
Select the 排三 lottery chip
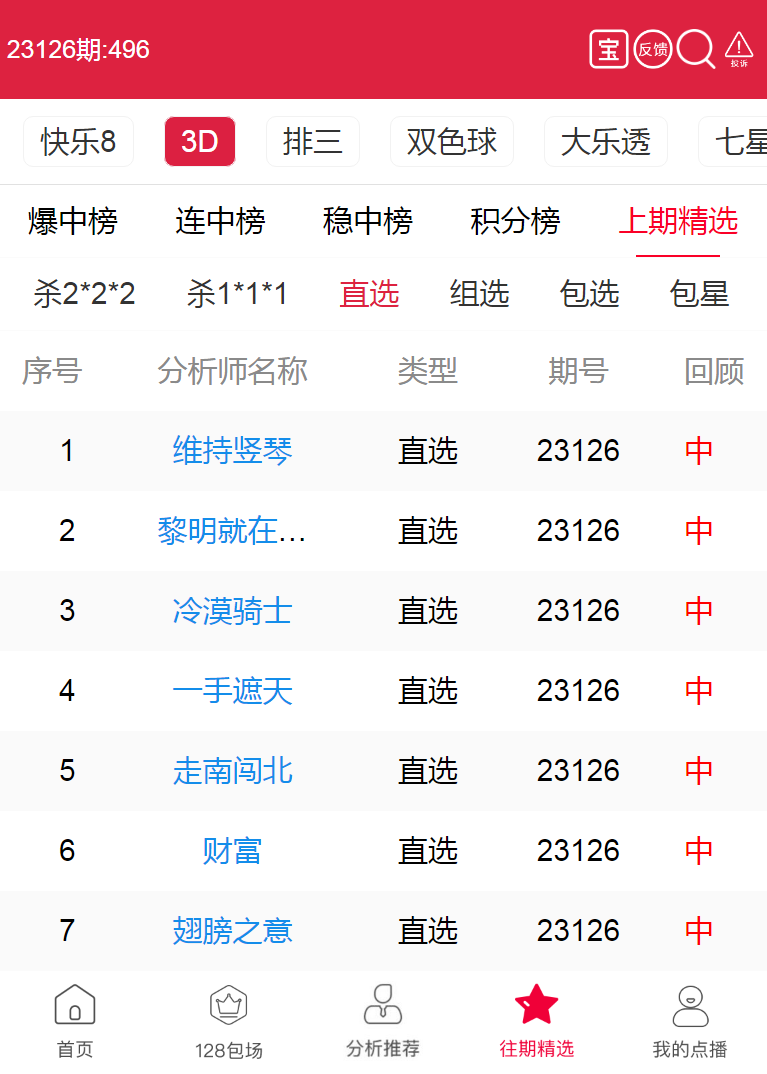pos(313,142)
